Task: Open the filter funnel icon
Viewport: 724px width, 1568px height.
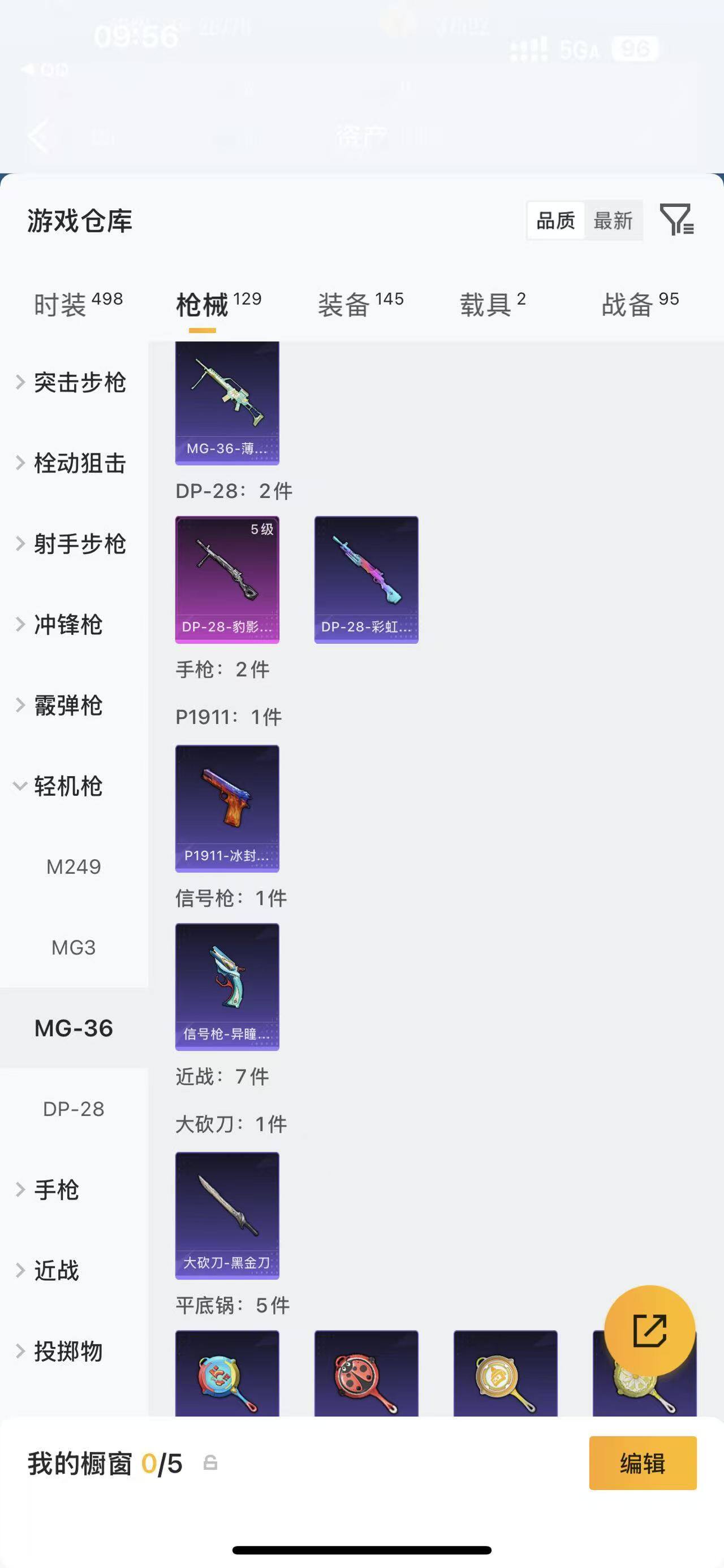Action: 678,220
